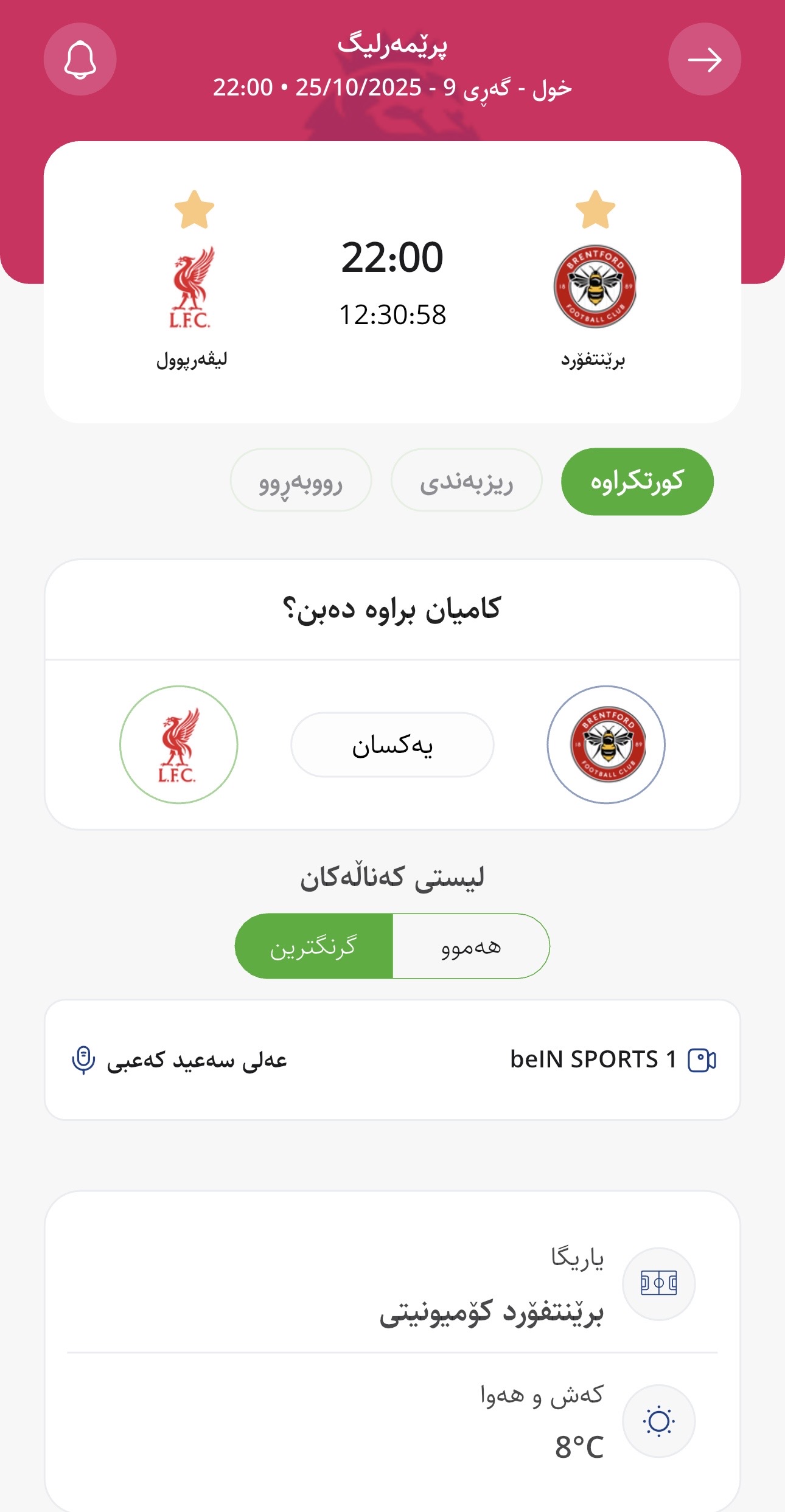
Task: Vote for Brentford to win
Action: [606, 744]
